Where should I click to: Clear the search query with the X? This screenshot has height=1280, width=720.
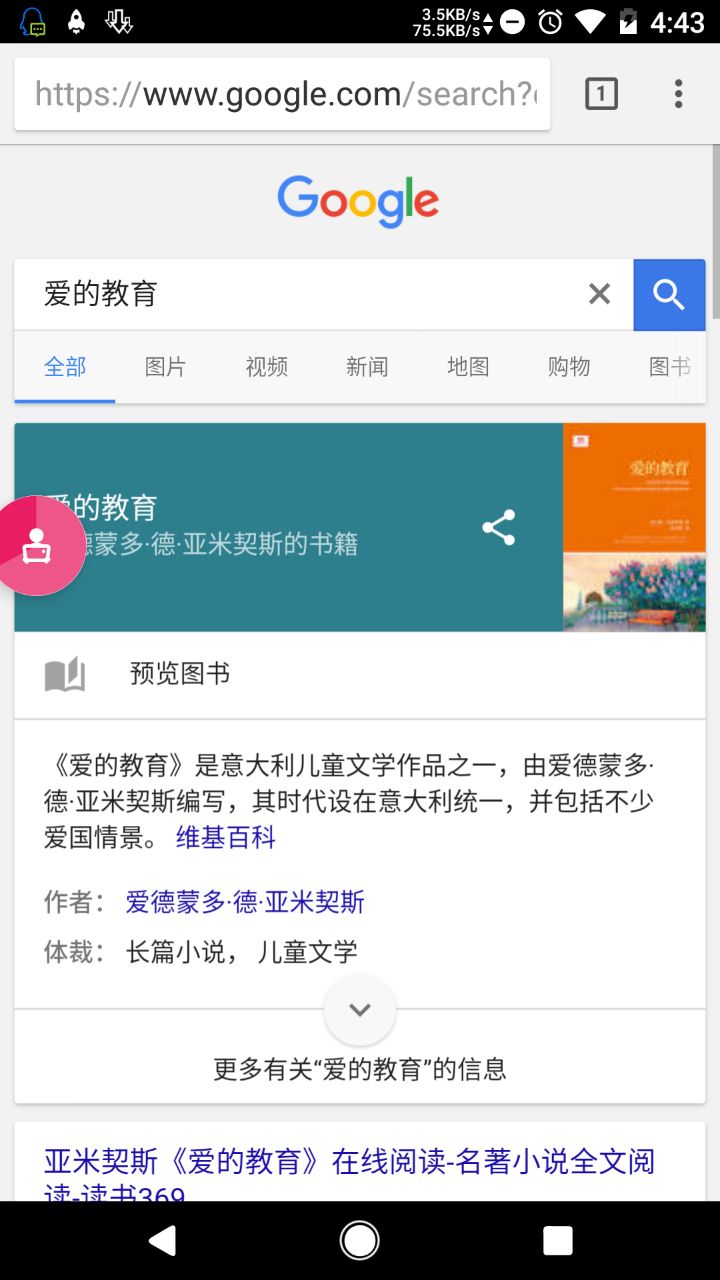pos(599,294)
